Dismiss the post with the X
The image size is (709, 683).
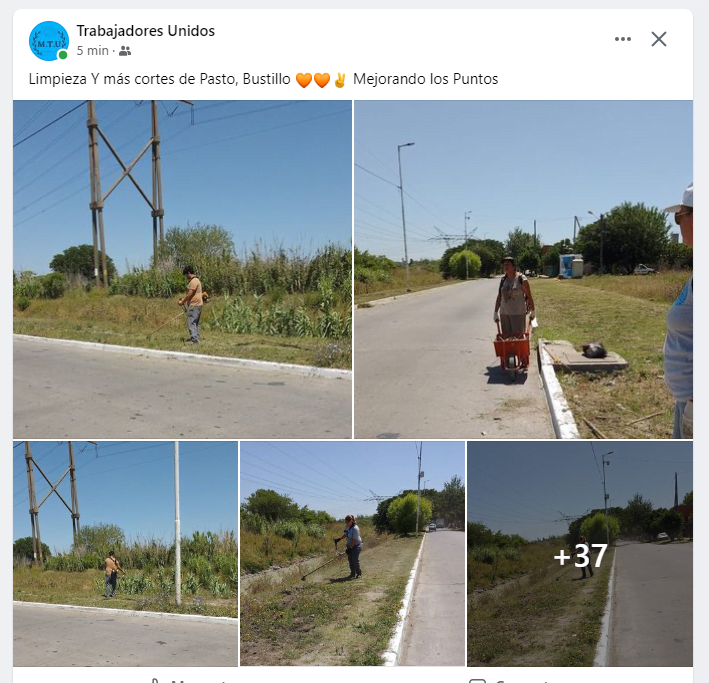(659, 39)
